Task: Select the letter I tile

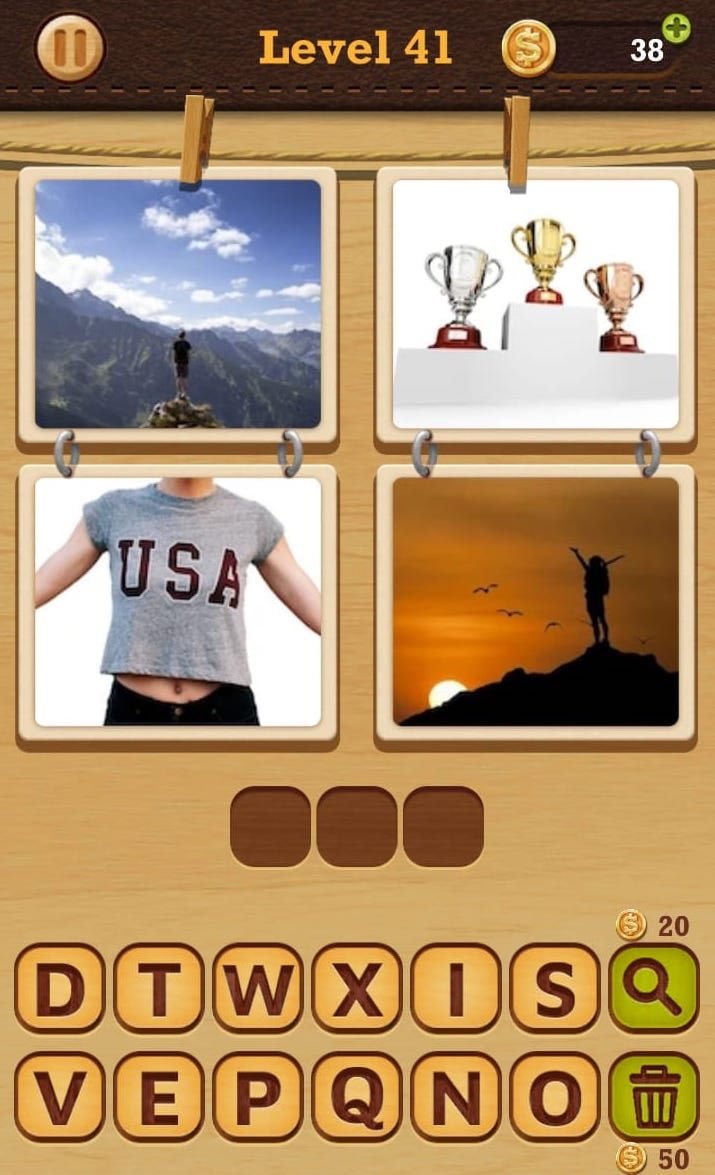Action: (x=456, y=988)
